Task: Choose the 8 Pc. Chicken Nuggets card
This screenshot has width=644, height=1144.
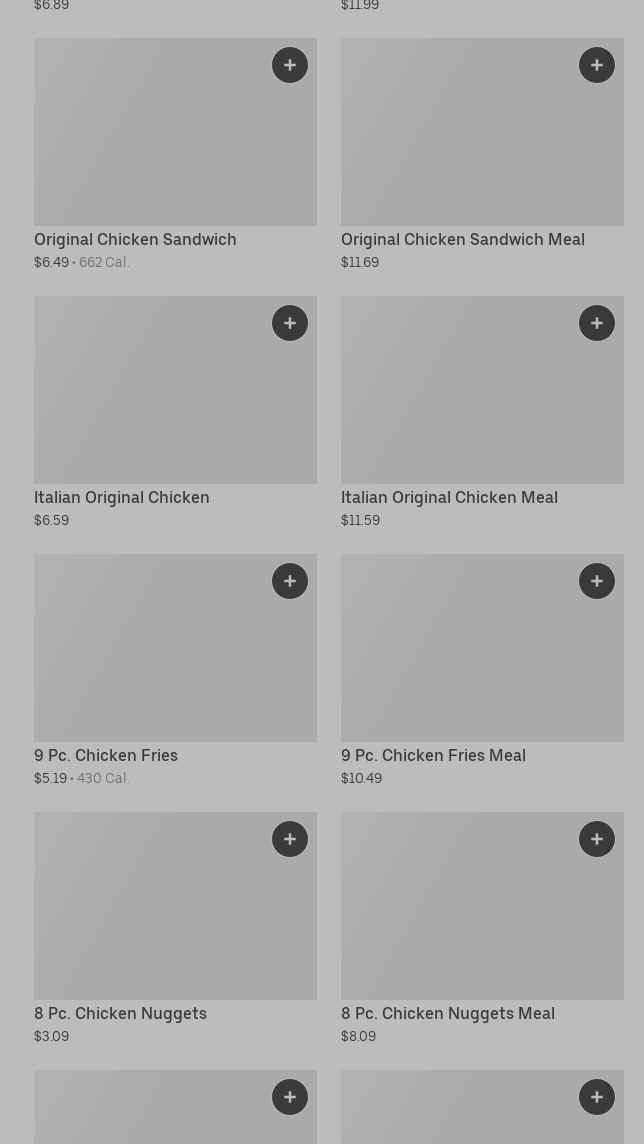Action: (x=150, y=920)
